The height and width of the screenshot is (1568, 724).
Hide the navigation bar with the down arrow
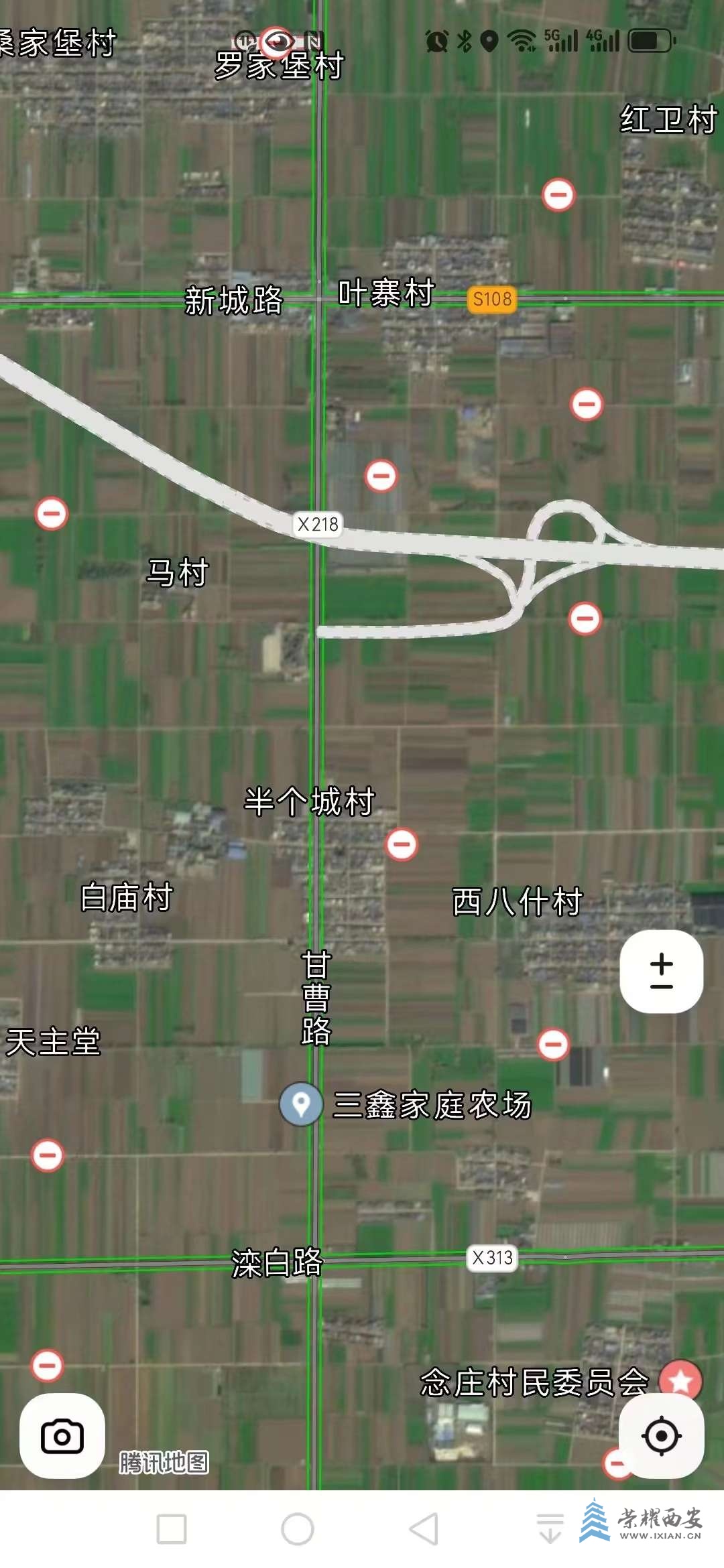pos(550,1529)
